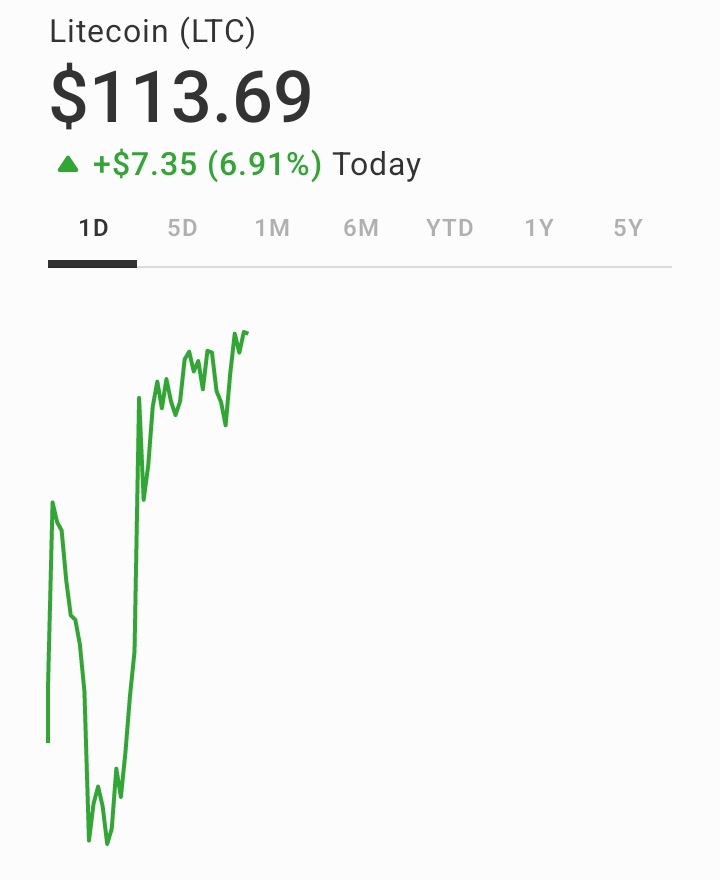Click the Litecoin (LTC) title

point(152,31)
